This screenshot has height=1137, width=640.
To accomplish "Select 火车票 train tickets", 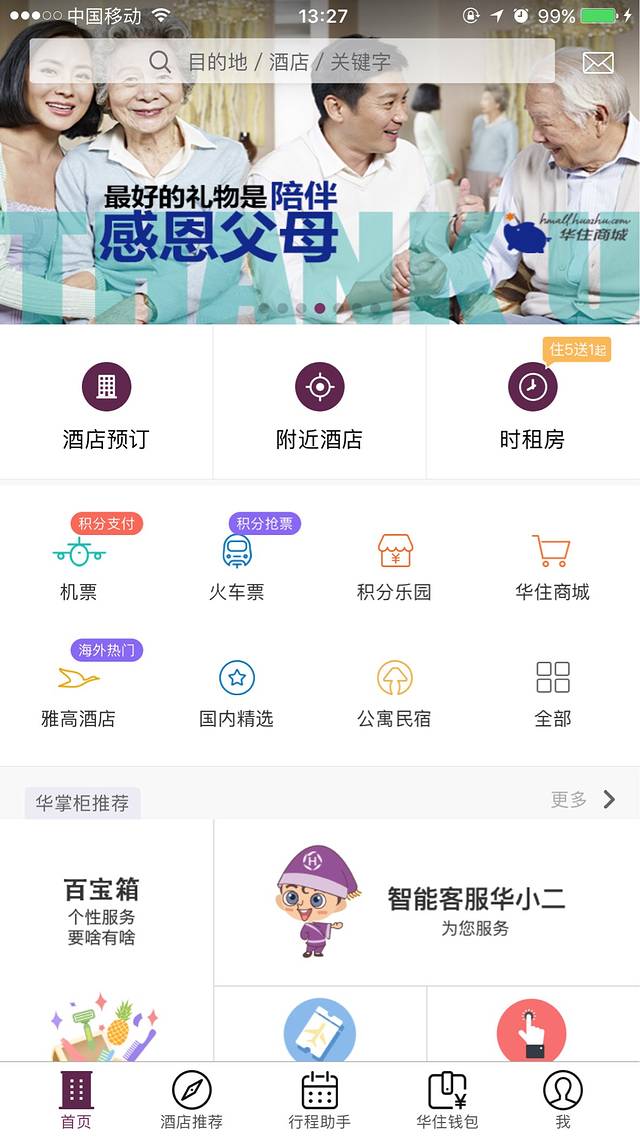I will click(x=237, y=566).
